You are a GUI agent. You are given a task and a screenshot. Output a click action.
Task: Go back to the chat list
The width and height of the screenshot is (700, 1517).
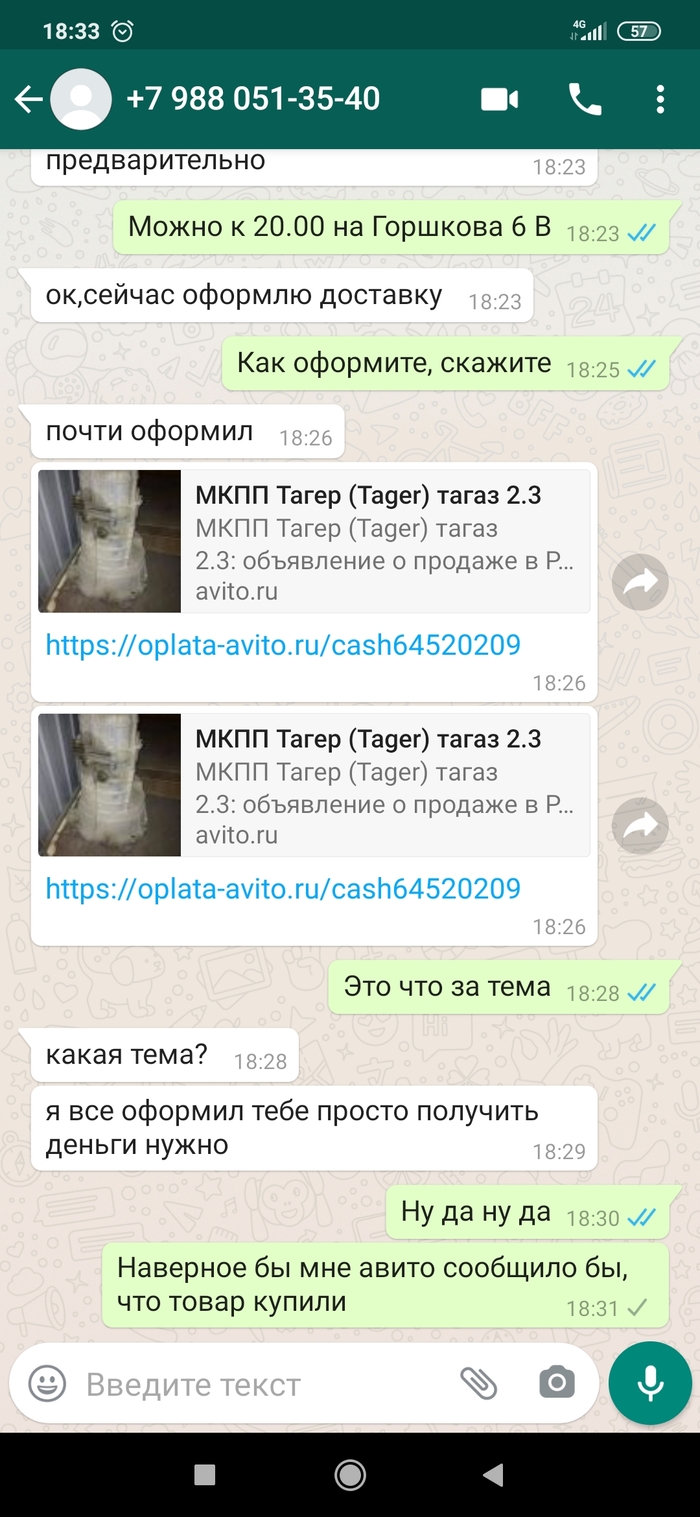pyautogui.click(x=28, y=99)
